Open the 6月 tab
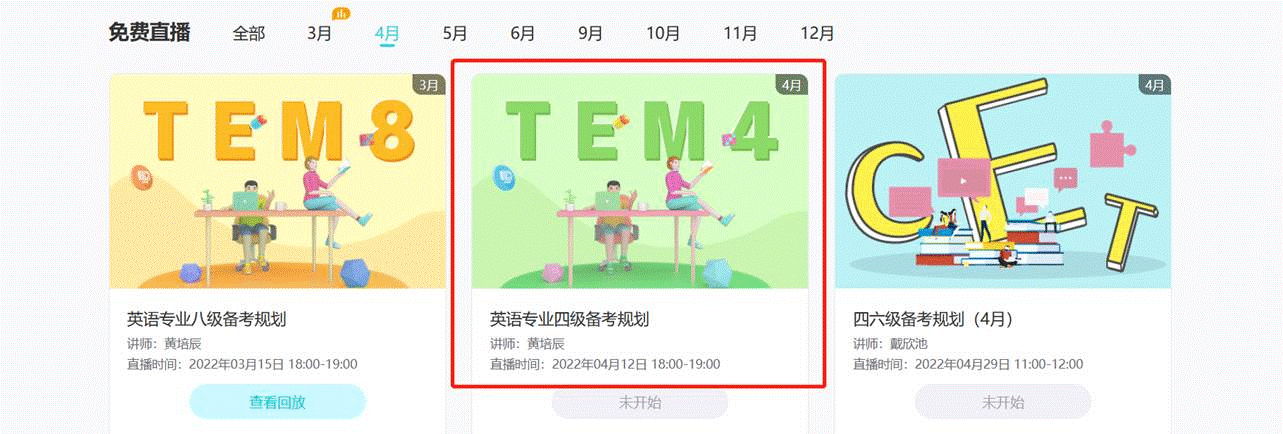The width and height of the screenshot is (1283, 434). (x=523, y=33)
